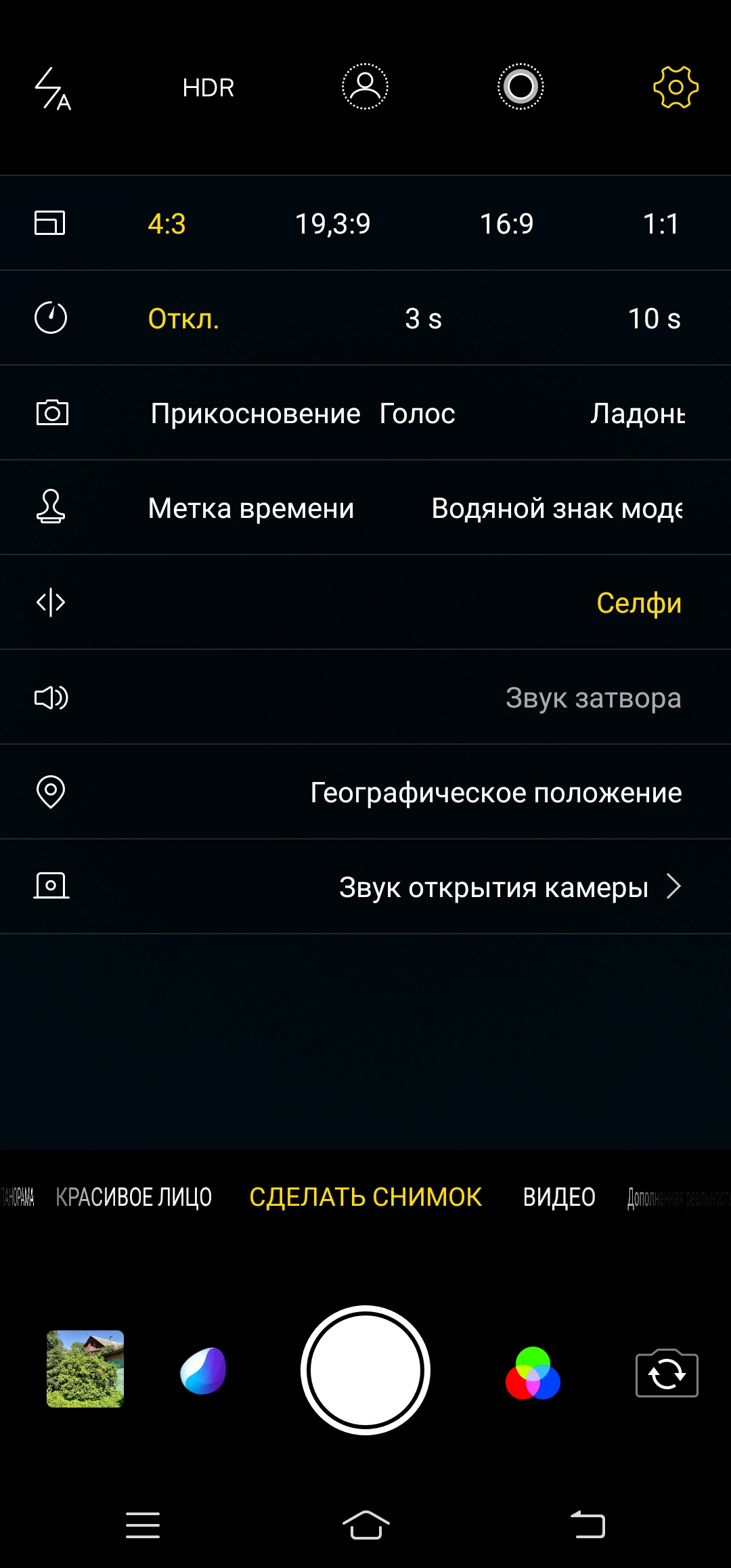This screenshot has width=731, height=1568.
Task: Enable HDR mode
Action: [208, 88]
